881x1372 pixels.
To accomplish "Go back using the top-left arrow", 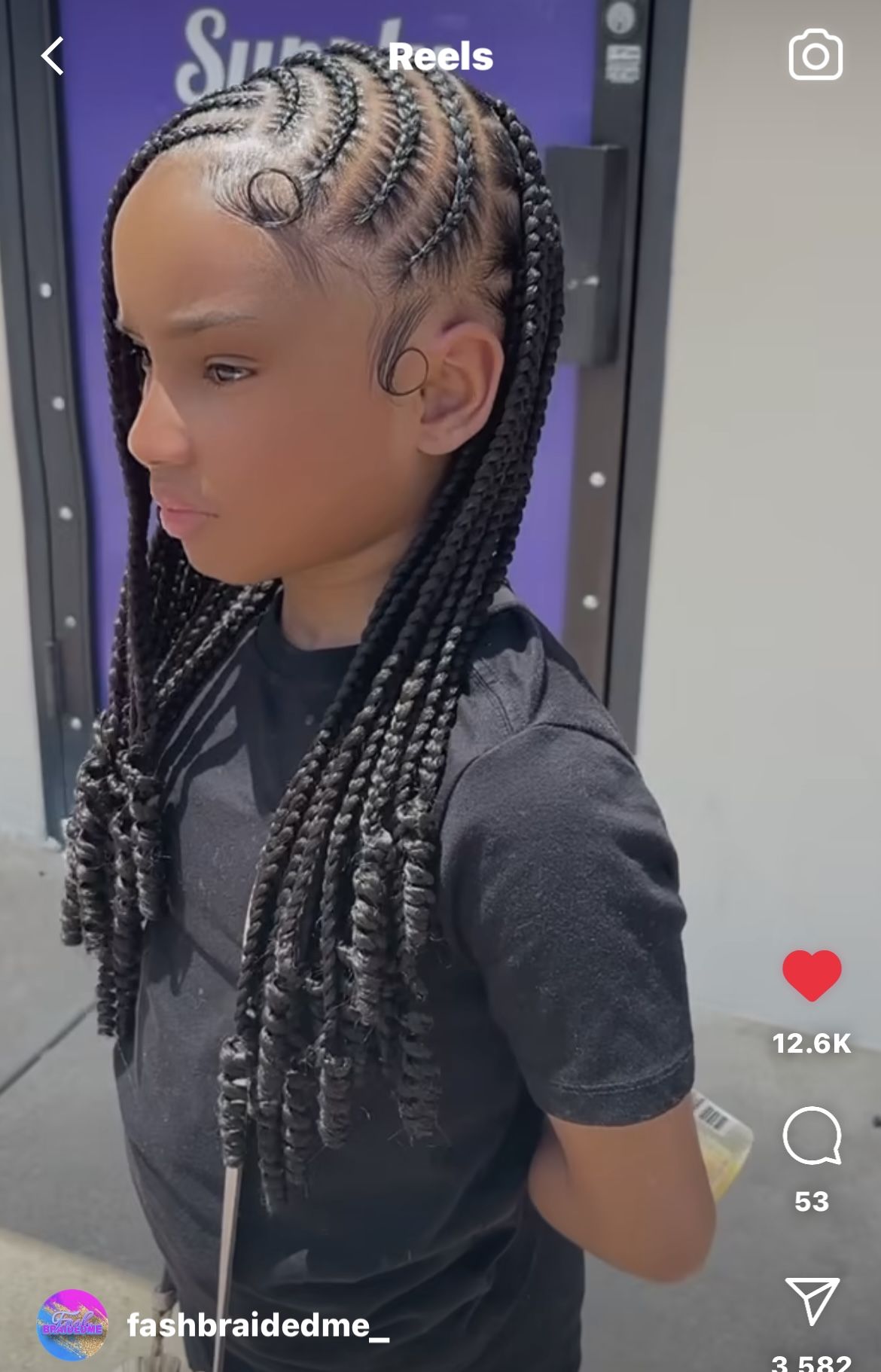I will tap(53, 56).
